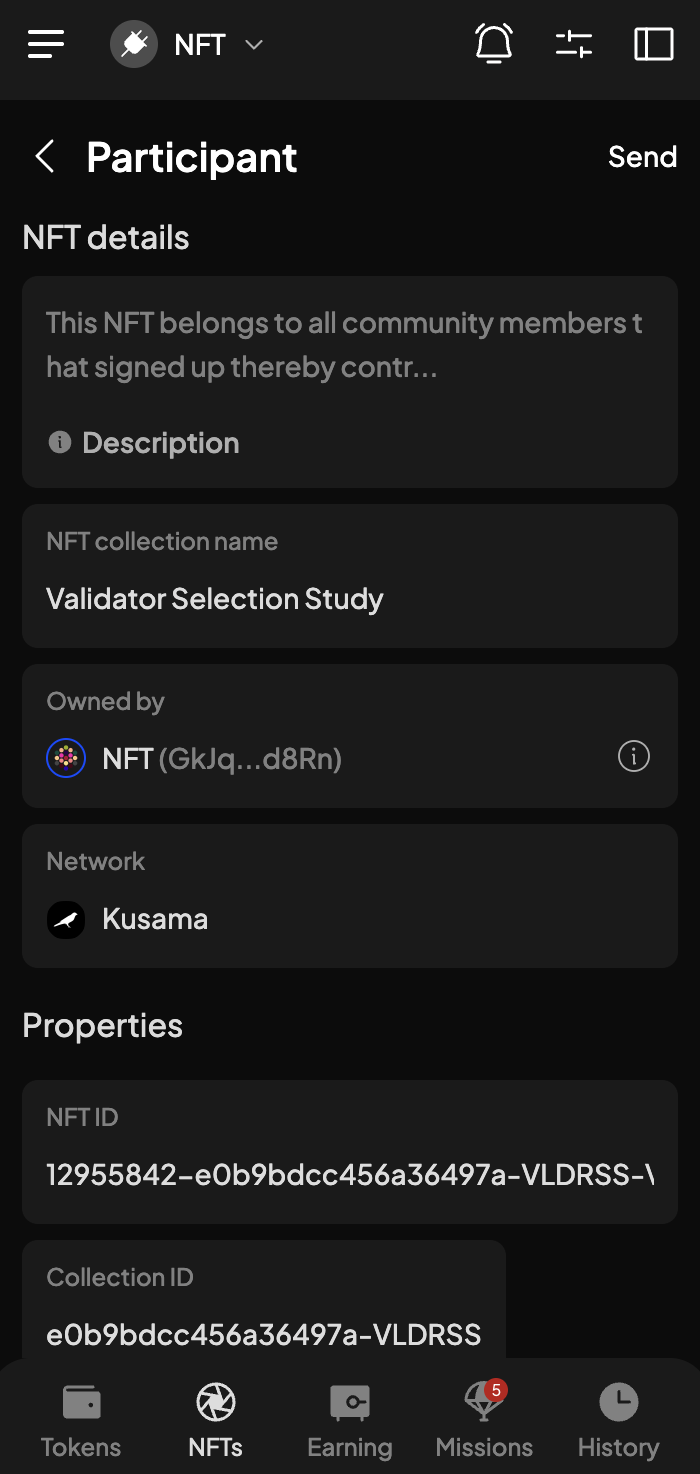Open the hamburger menu
Viewport: 700px width, 1474px height.
pos(46,44)
